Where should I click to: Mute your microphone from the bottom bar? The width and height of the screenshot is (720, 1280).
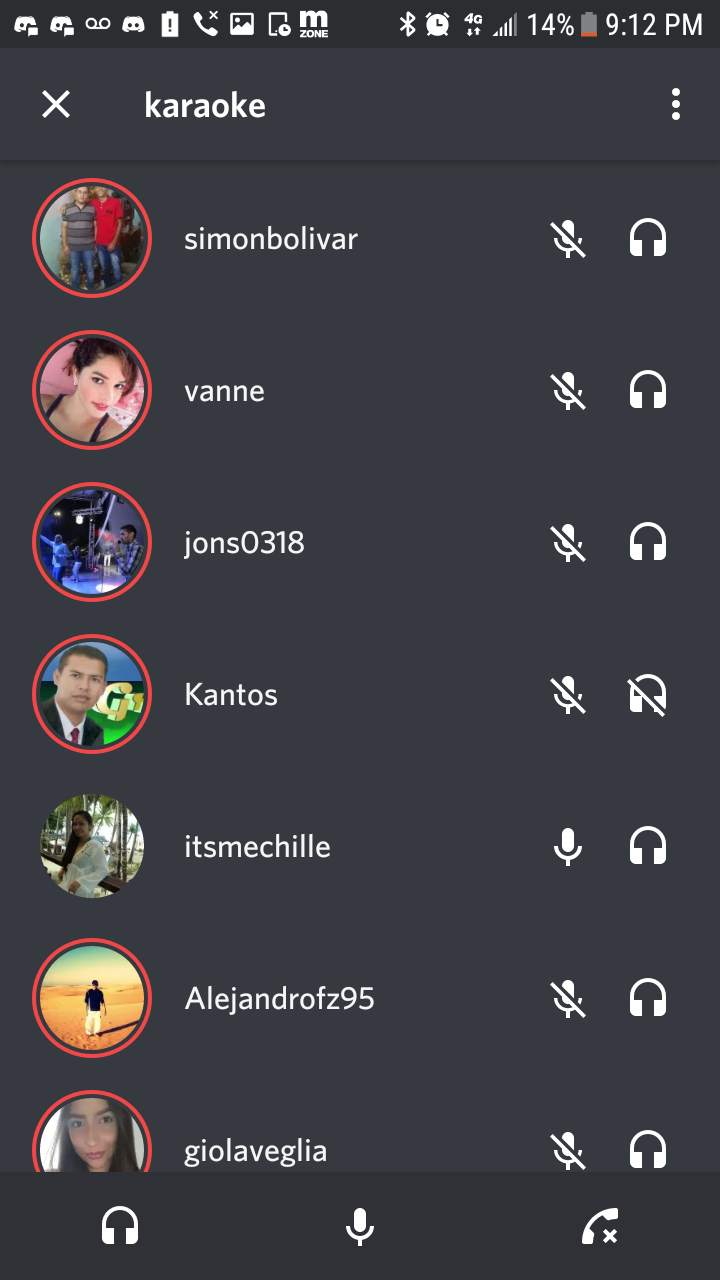coord(360,1226)
